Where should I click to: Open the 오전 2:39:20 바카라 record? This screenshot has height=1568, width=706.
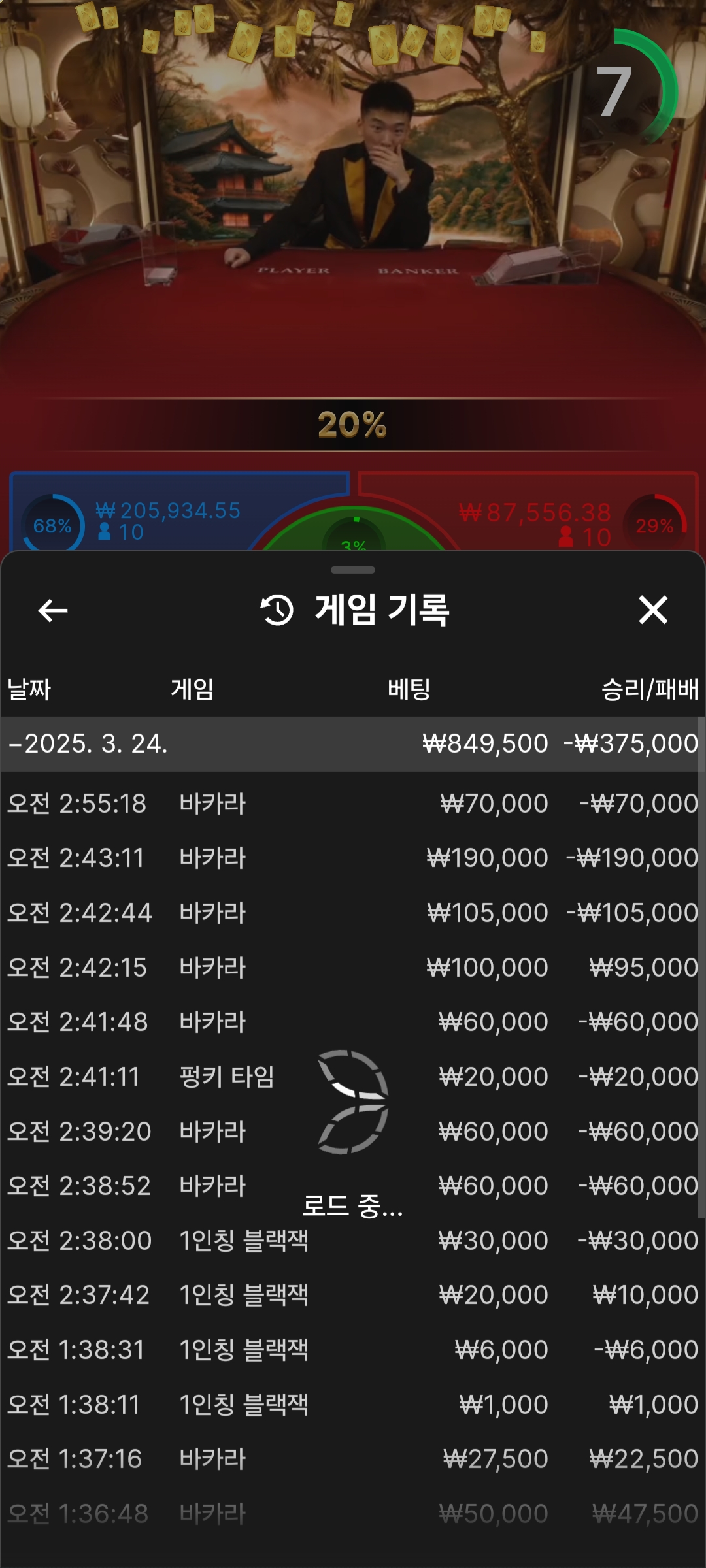353,1132
